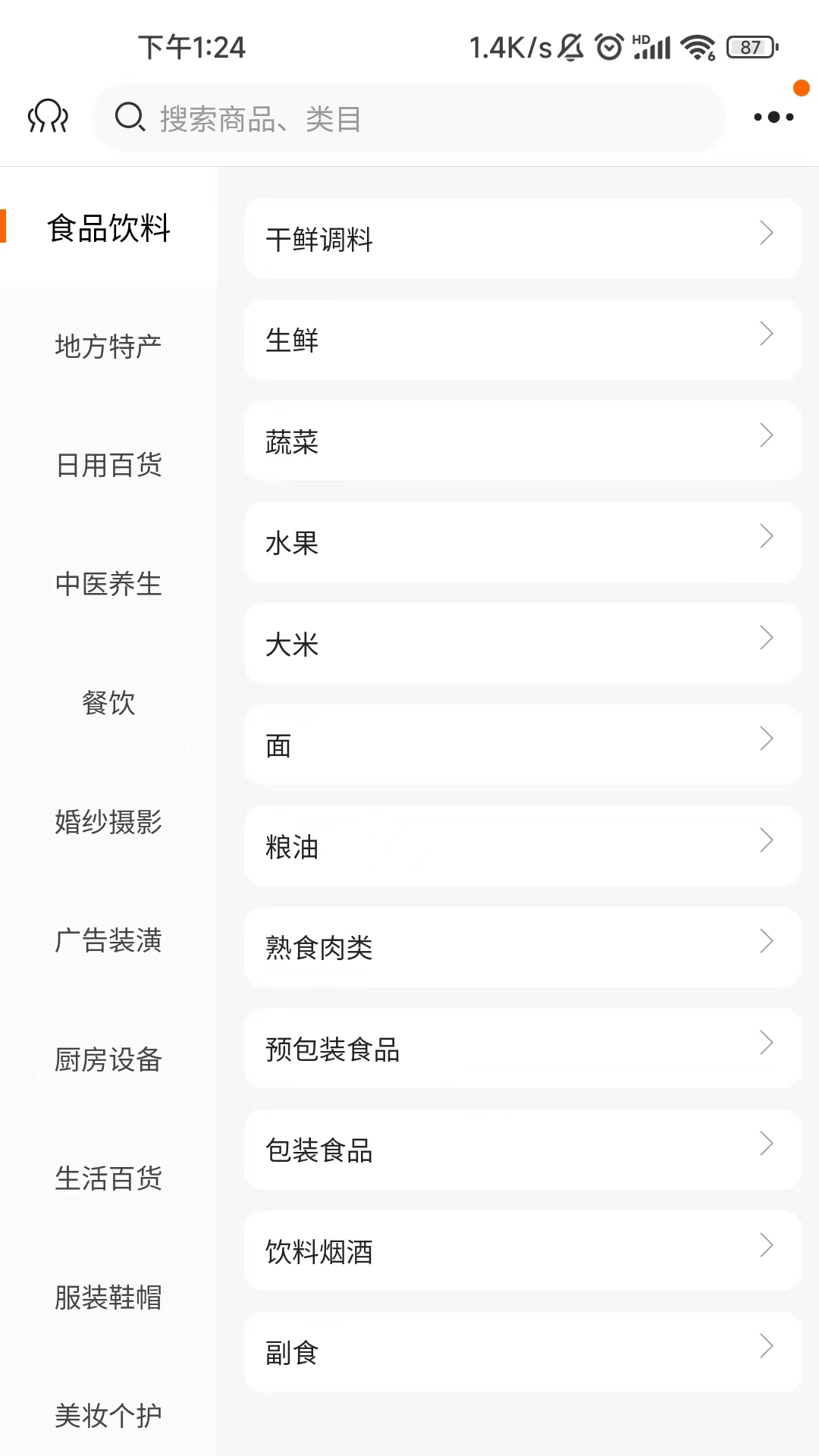This screenshot has width=819, height=1456.
Task: Click the battery indicator showing 87
Action: point(749,48)
